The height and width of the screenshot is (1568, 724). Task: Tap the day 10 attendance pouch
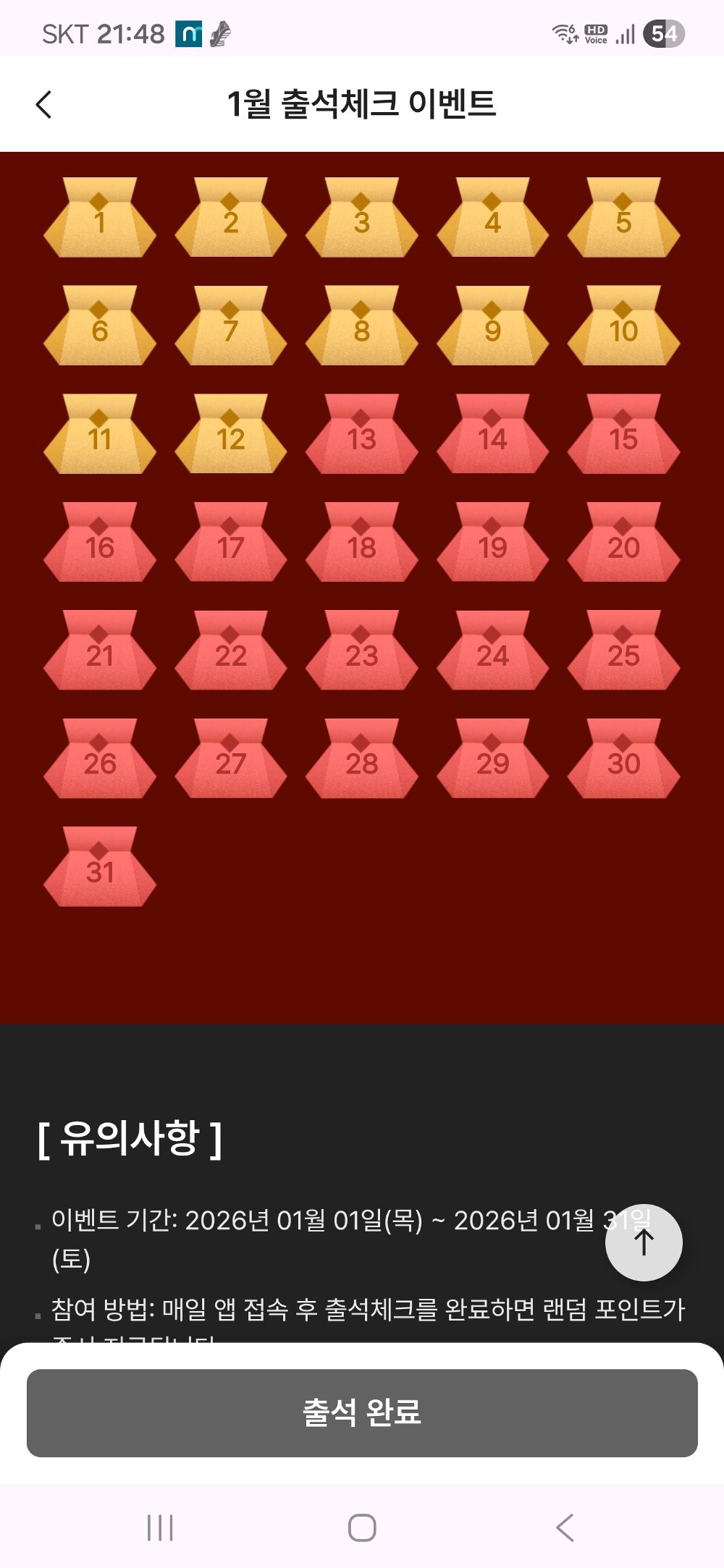point(624,326)
